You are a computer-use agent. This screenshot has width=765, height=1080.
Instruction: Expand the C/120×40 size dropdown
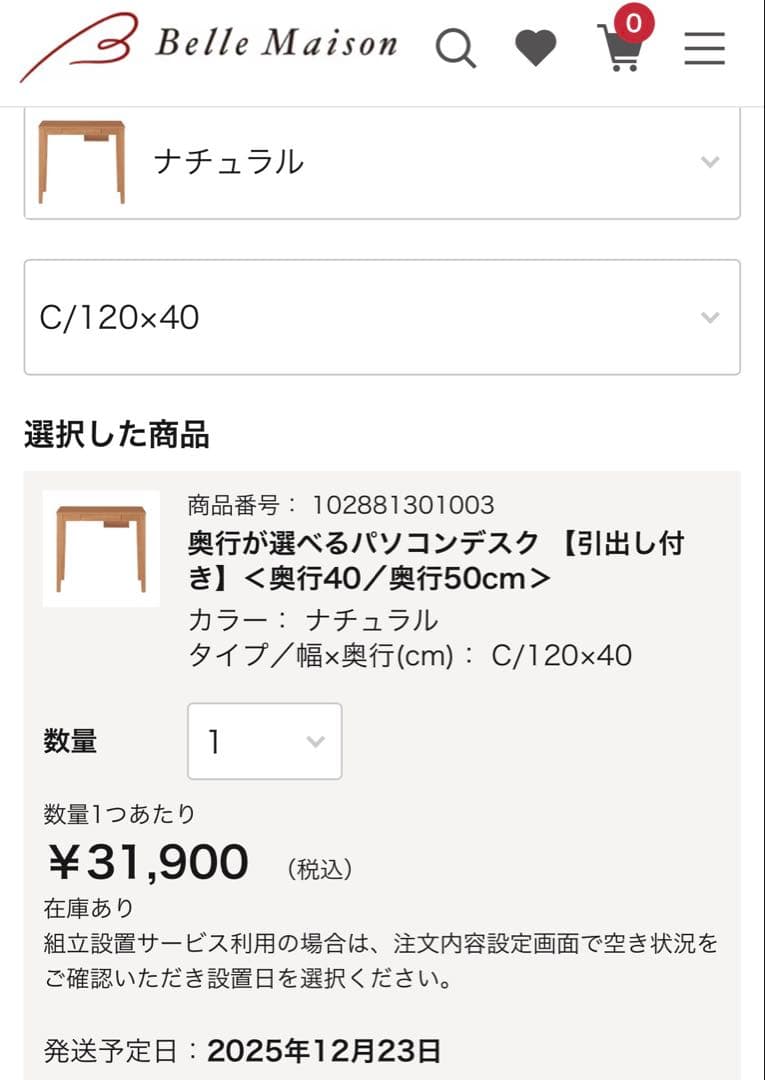pyautogui.click(x=382, y=317)
